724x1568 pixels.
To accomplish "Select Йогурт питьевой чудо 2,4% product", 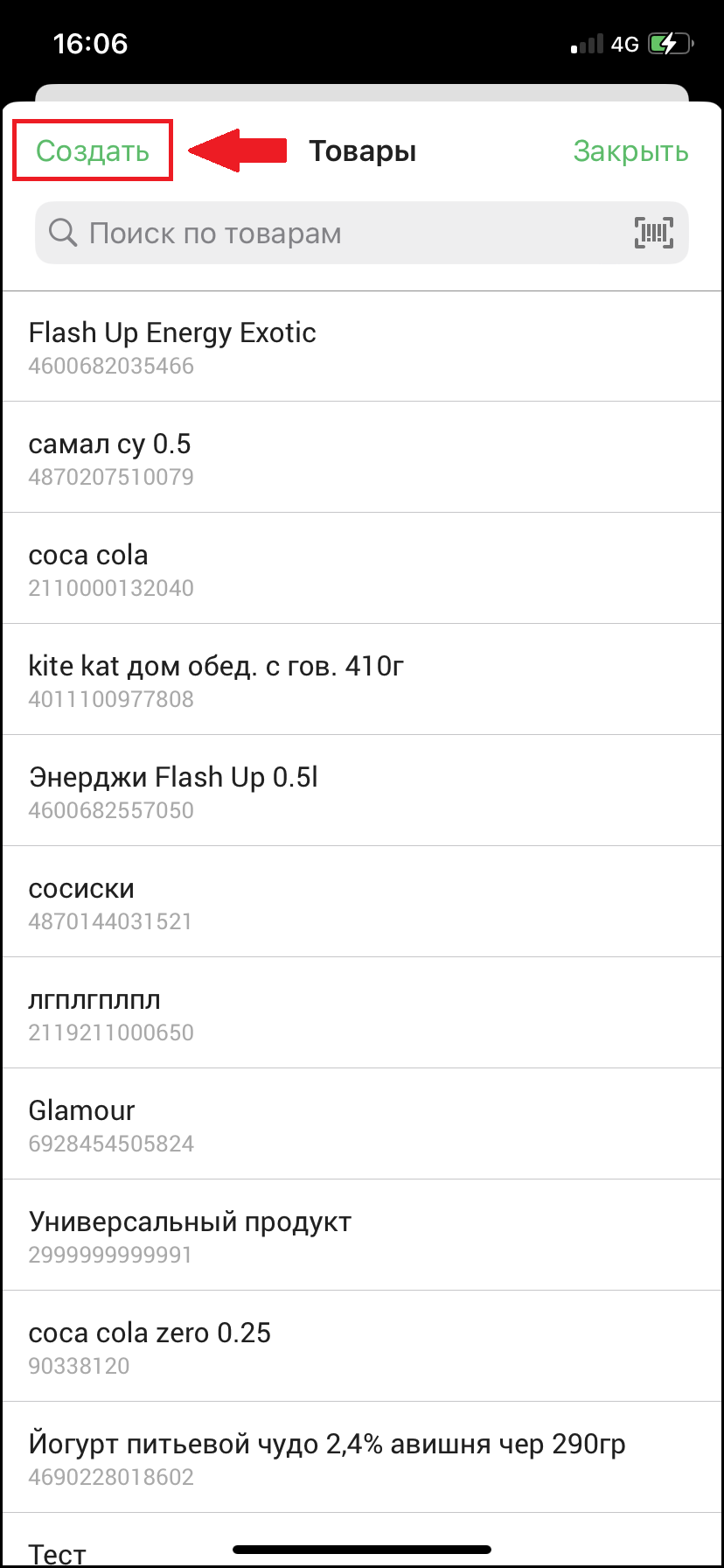I will coord(362,1458).
